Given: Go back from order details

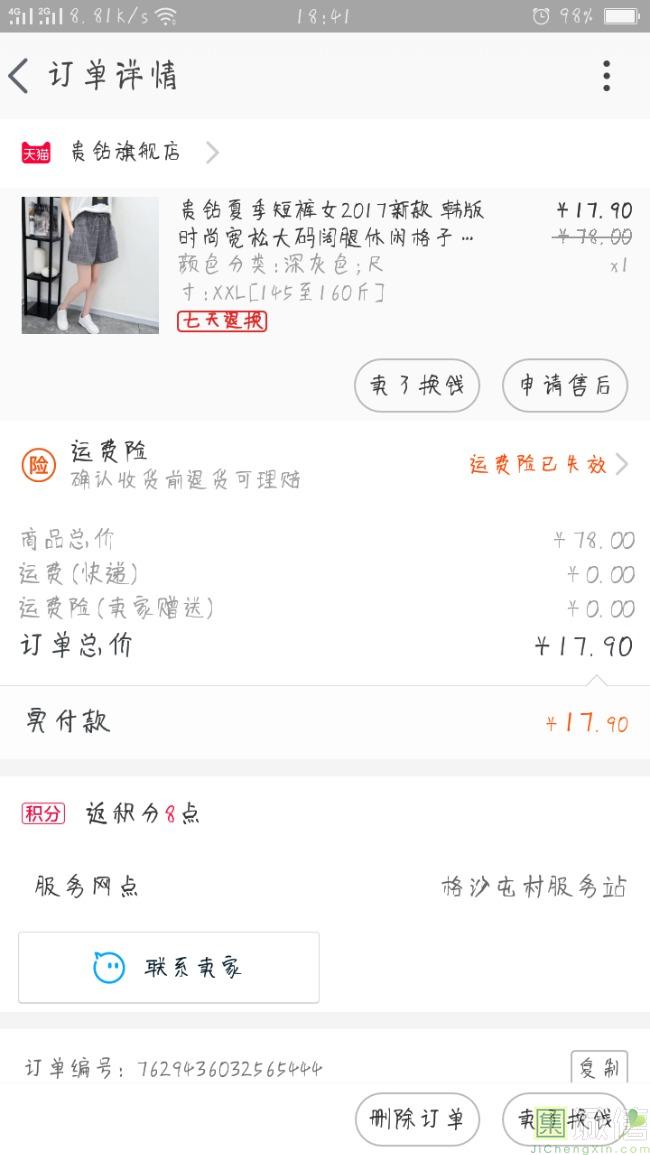Looking at the screenshot, I should click(x=20, y=76).
